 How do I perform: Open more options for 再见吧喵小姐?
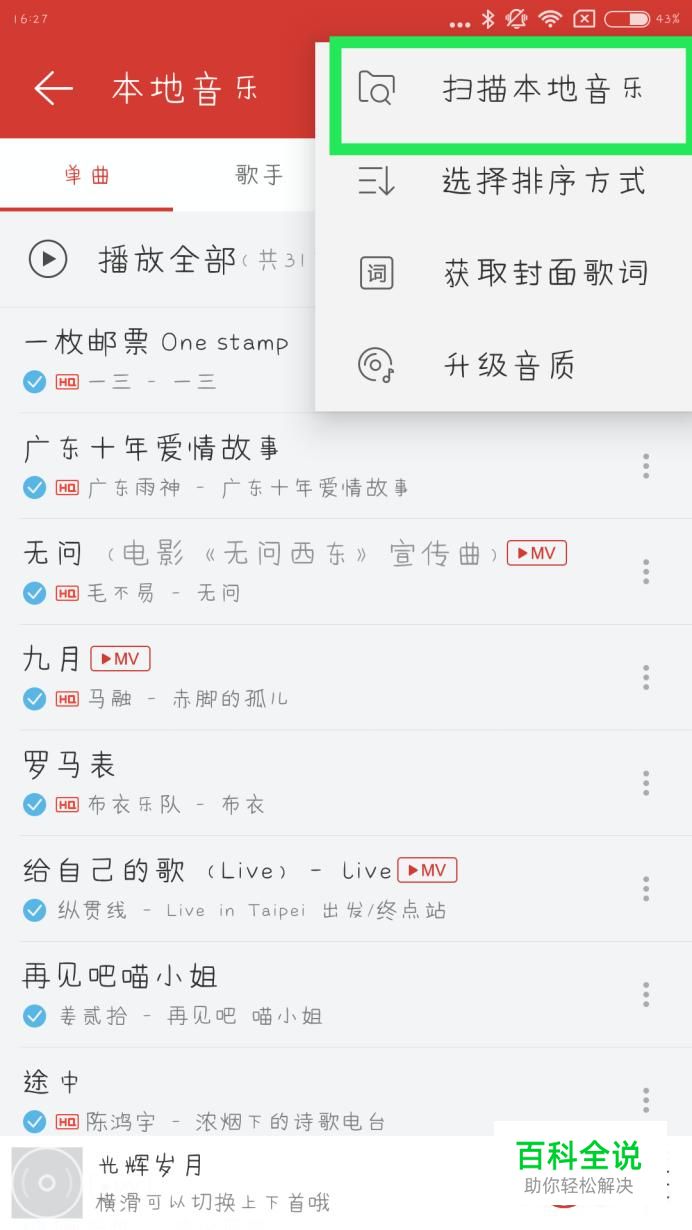pos(646,994)
